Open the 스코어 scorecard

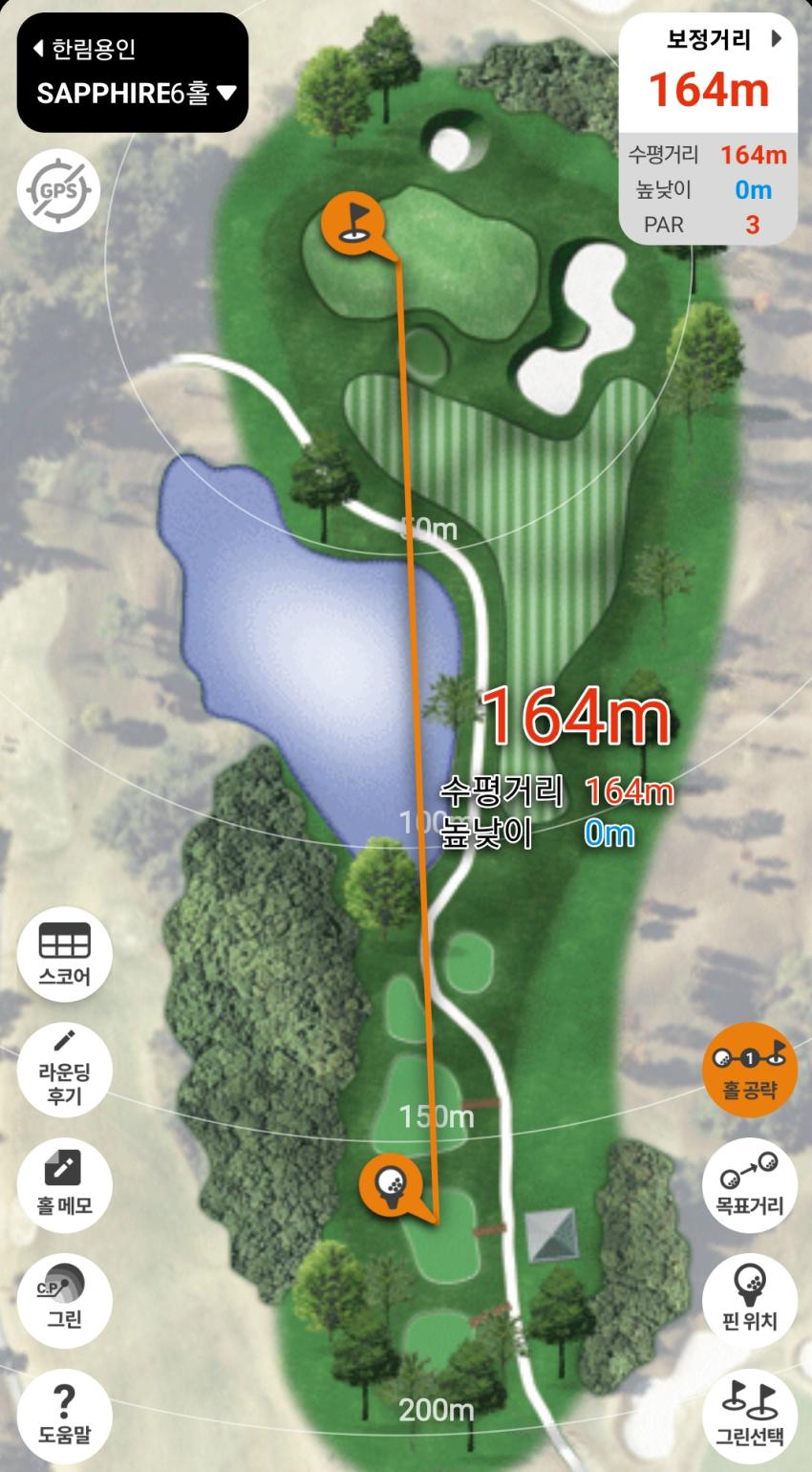click(64, 954)
